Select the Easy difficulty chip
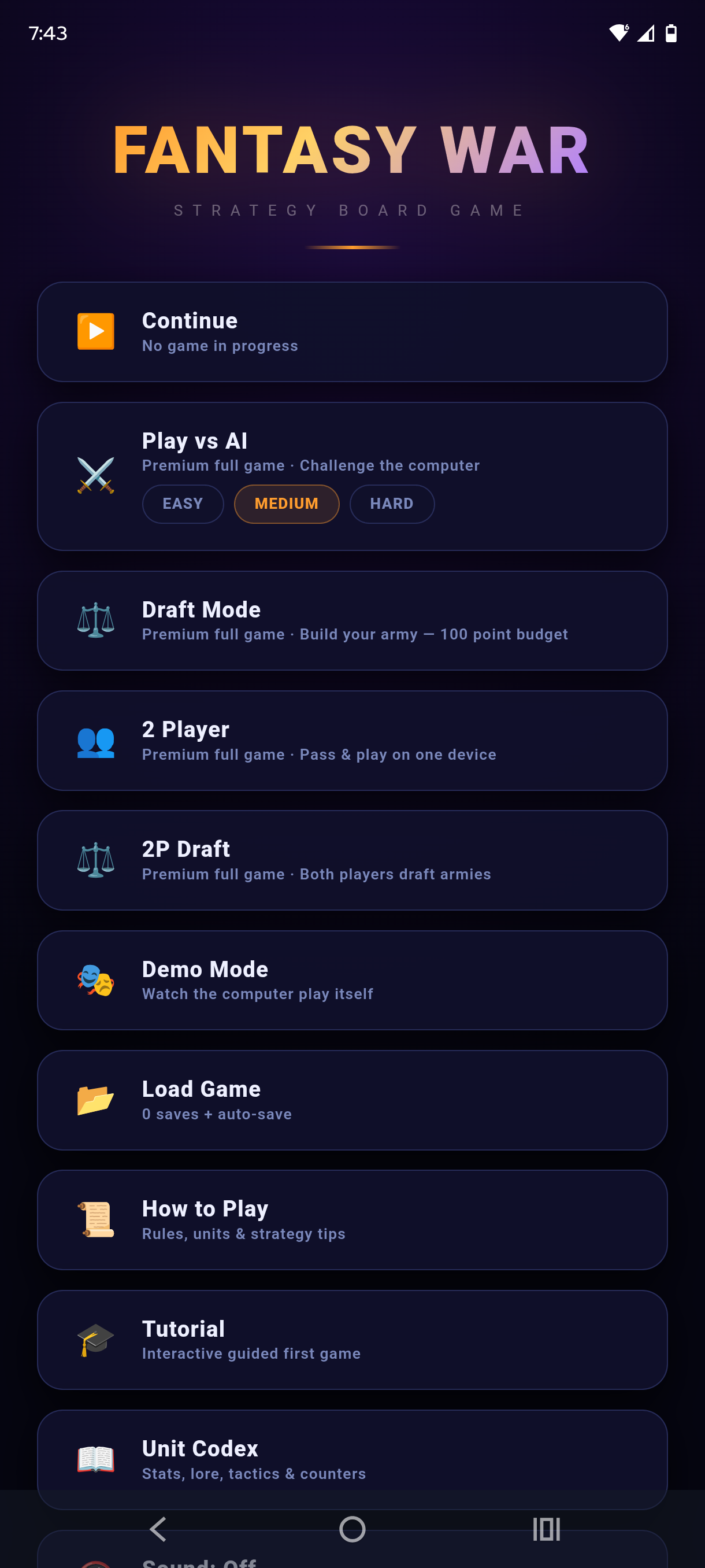This screenshot has height=1568, width=705. tap(183, 504)
